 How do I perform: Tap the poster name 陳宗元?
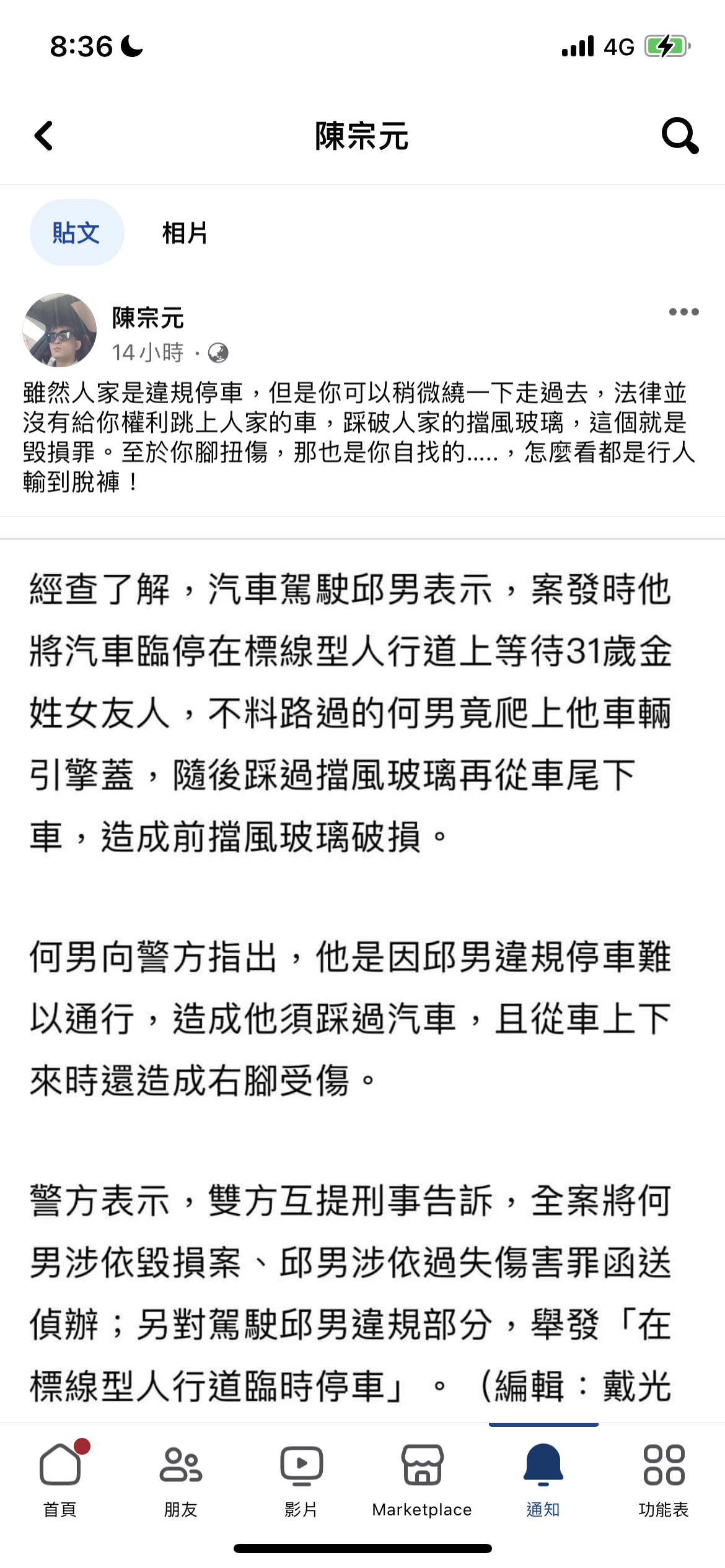[148, 318]
